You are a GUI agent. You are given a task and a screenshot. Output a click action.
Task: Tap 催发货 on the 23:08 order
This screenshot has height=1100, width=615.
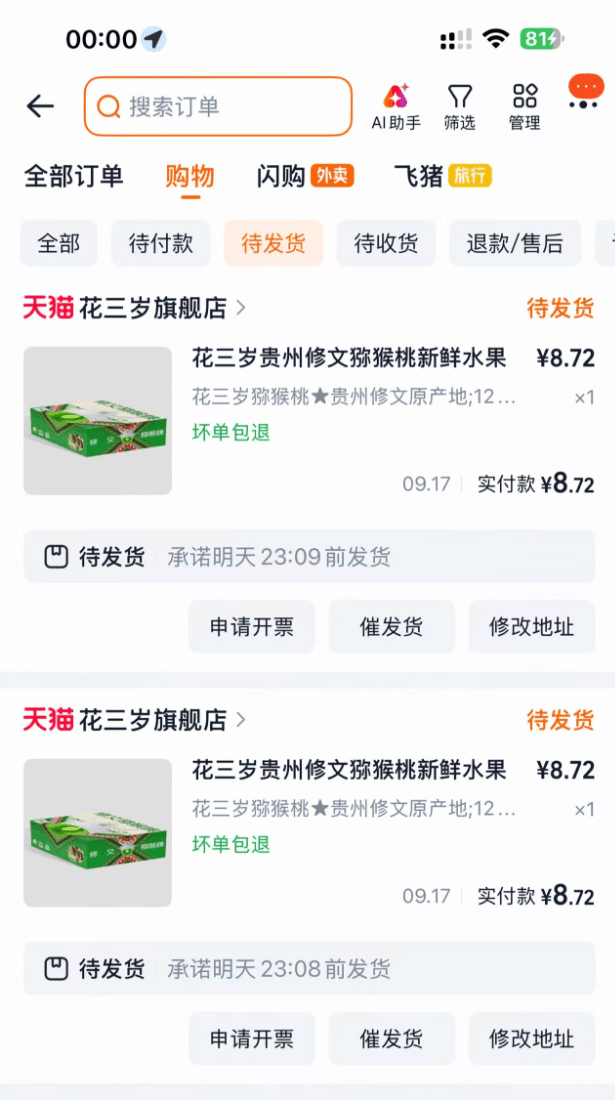coord(392,1039)
